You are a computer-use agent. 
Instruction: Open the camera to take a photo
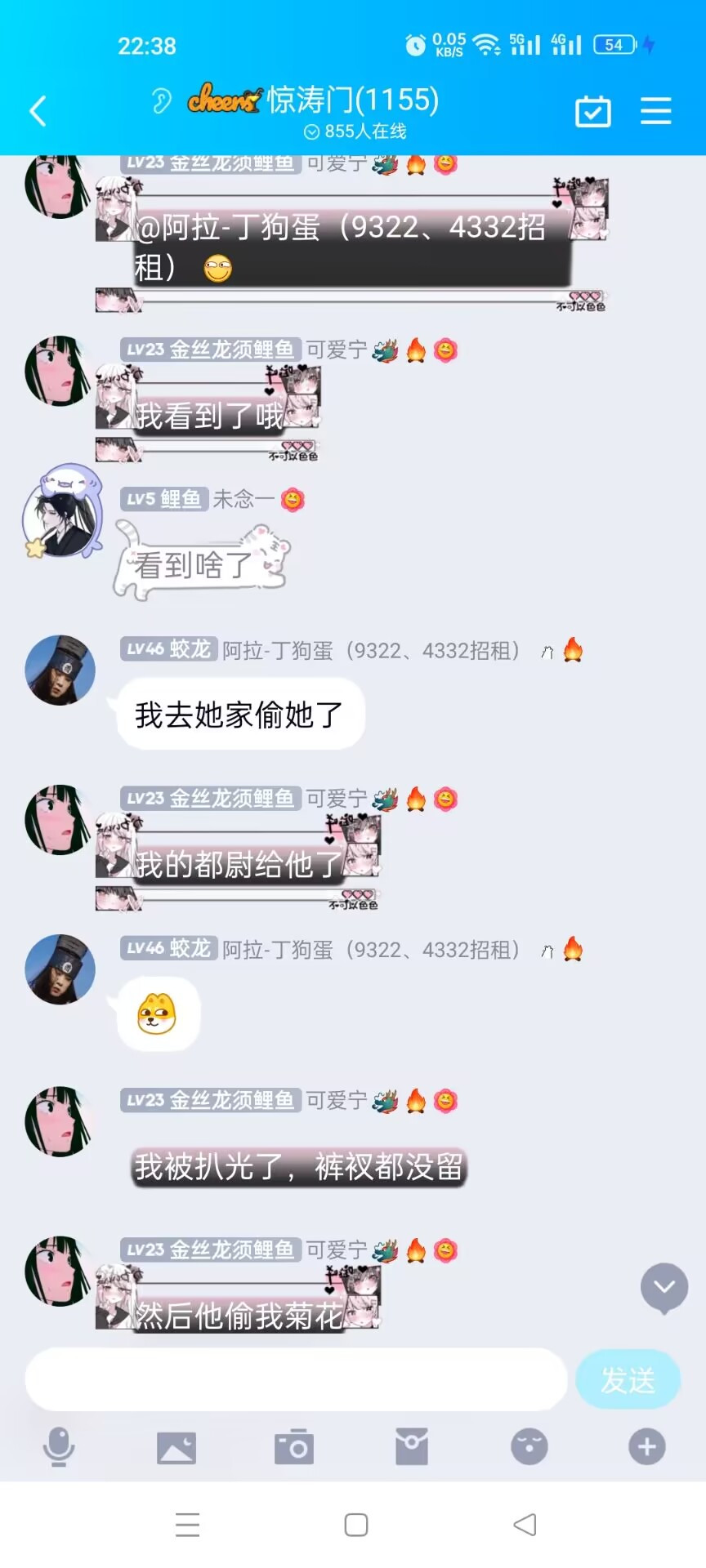(294, 1447)
